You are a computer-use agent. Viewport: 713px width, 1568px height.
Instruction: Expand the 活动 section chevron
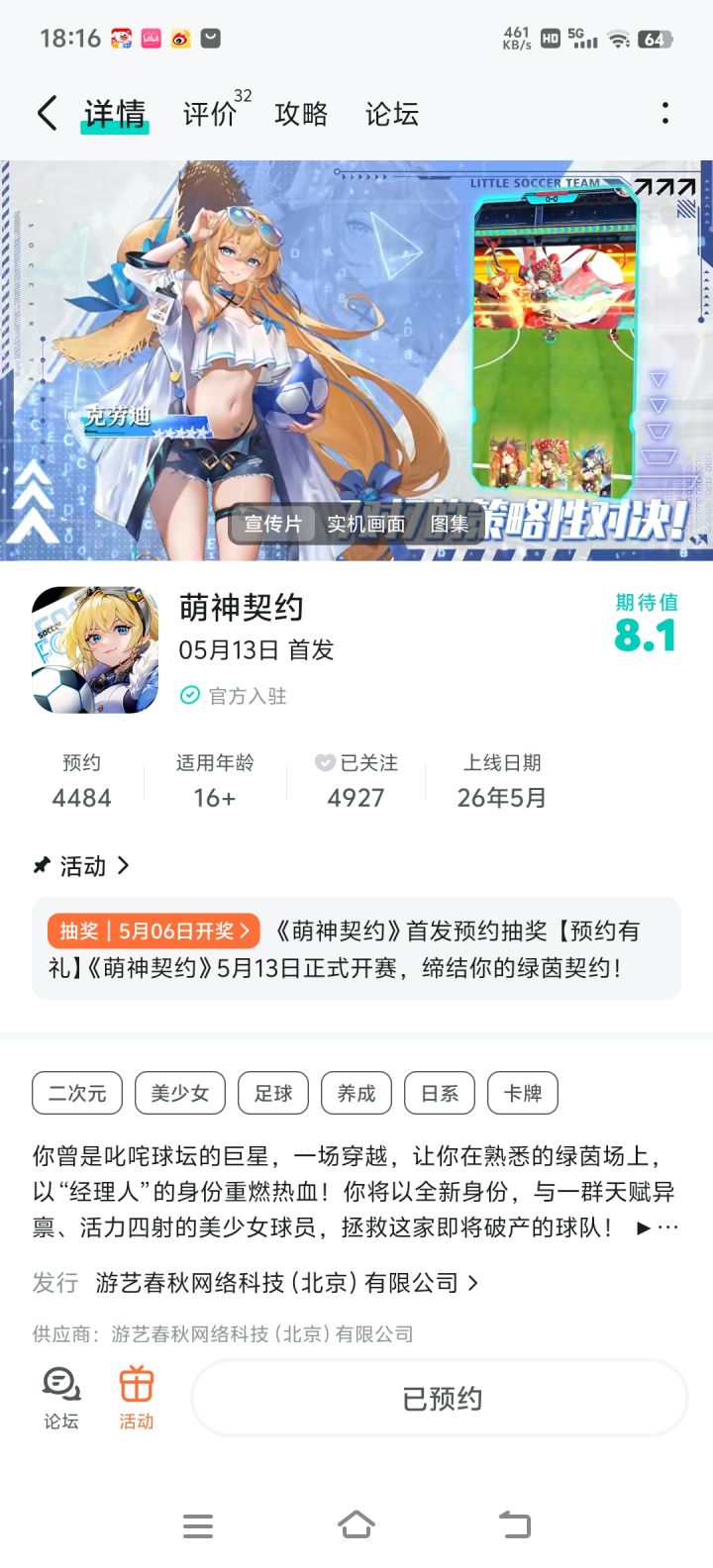pos(125,865)
